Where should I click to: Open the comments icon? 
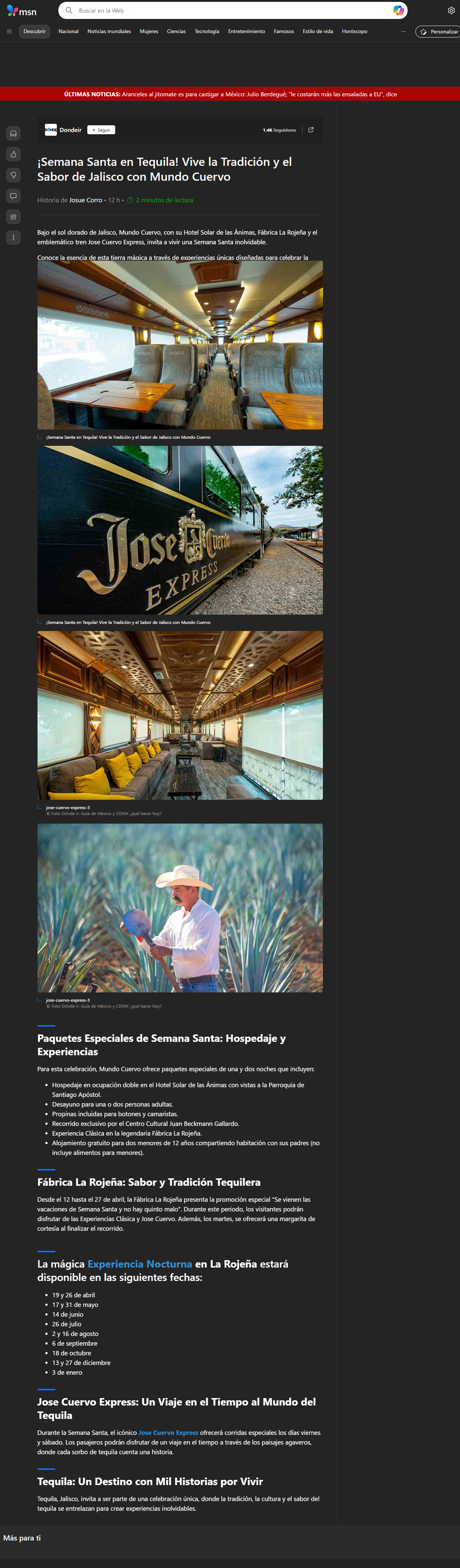[x=13, y=196]
